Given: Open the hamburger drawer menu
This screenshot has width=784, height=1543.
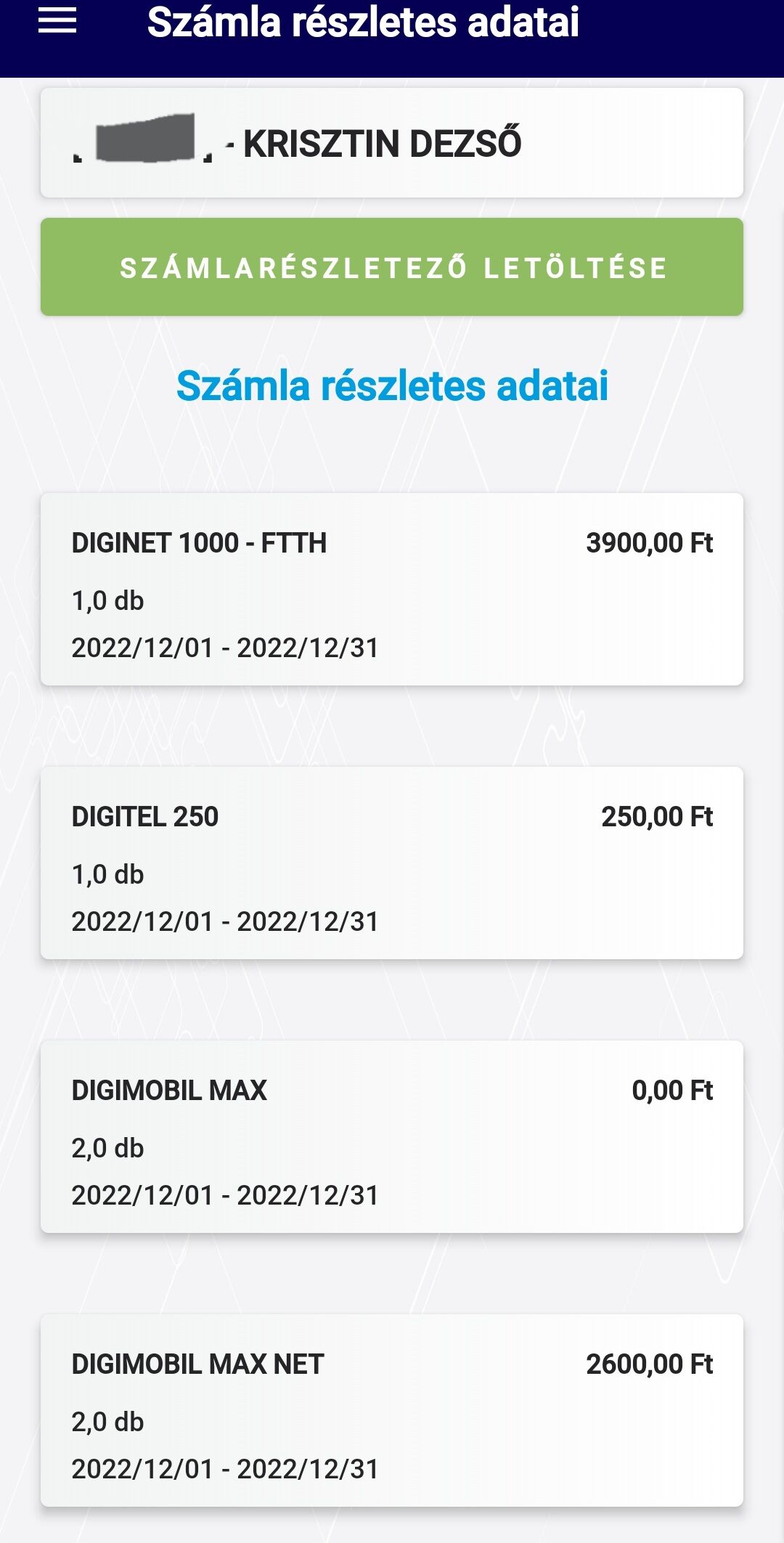Looking at the screenshot, I should [57, 20].
